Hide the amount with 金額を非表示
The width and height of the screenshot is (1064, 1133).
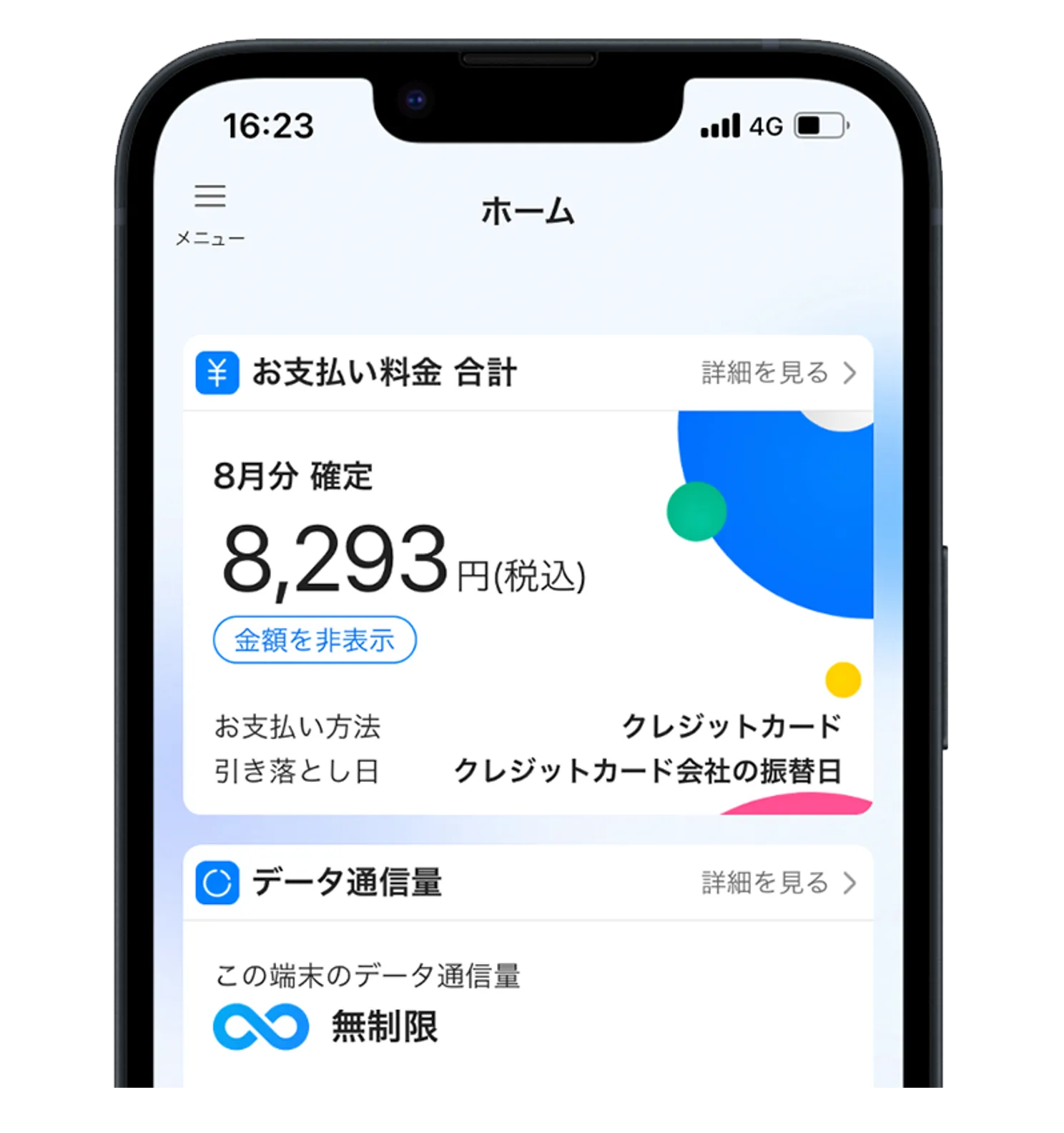(315, 639)
